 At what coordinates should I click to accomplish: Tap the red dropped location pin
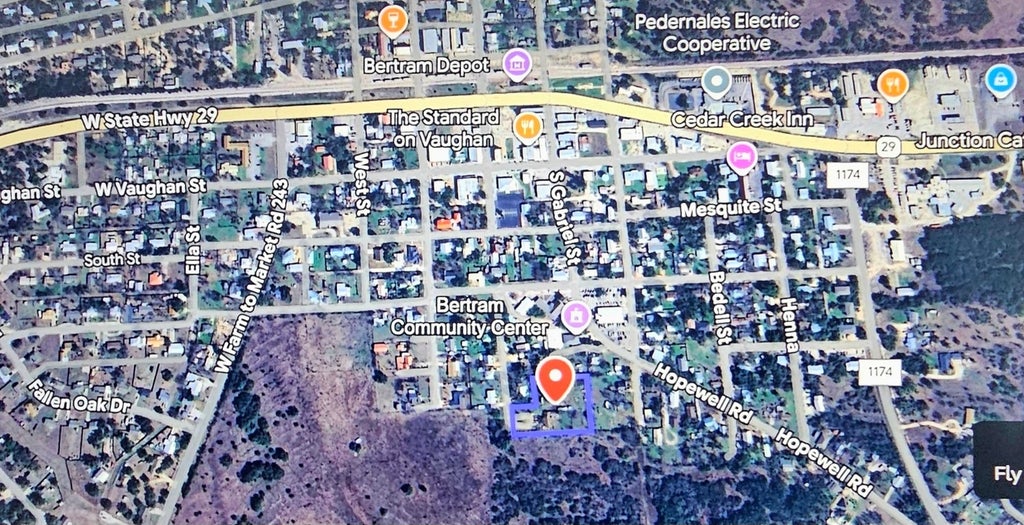tap(554, 380)
